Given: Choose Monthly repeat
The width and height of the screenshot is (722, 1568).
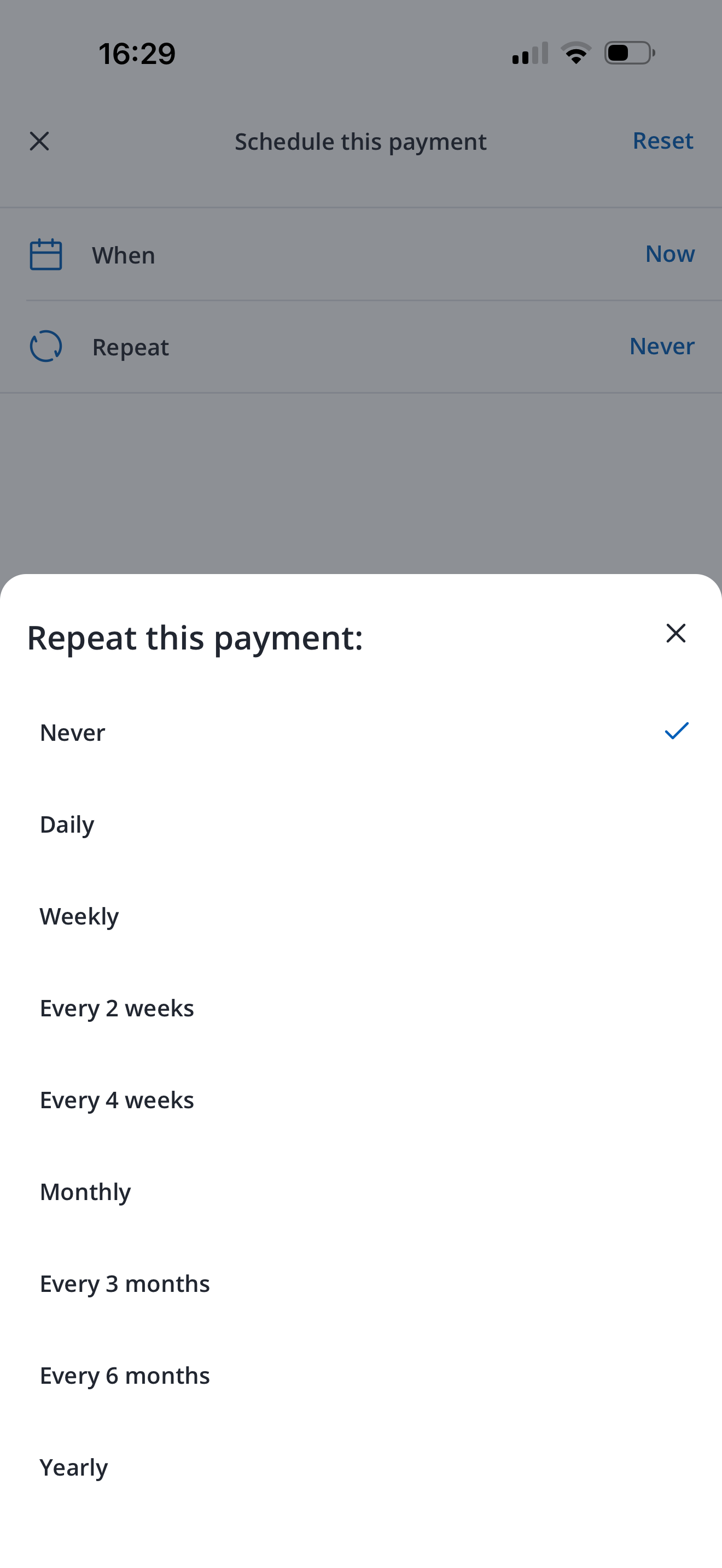Looking at the screenshot, I should point(361,1192).
